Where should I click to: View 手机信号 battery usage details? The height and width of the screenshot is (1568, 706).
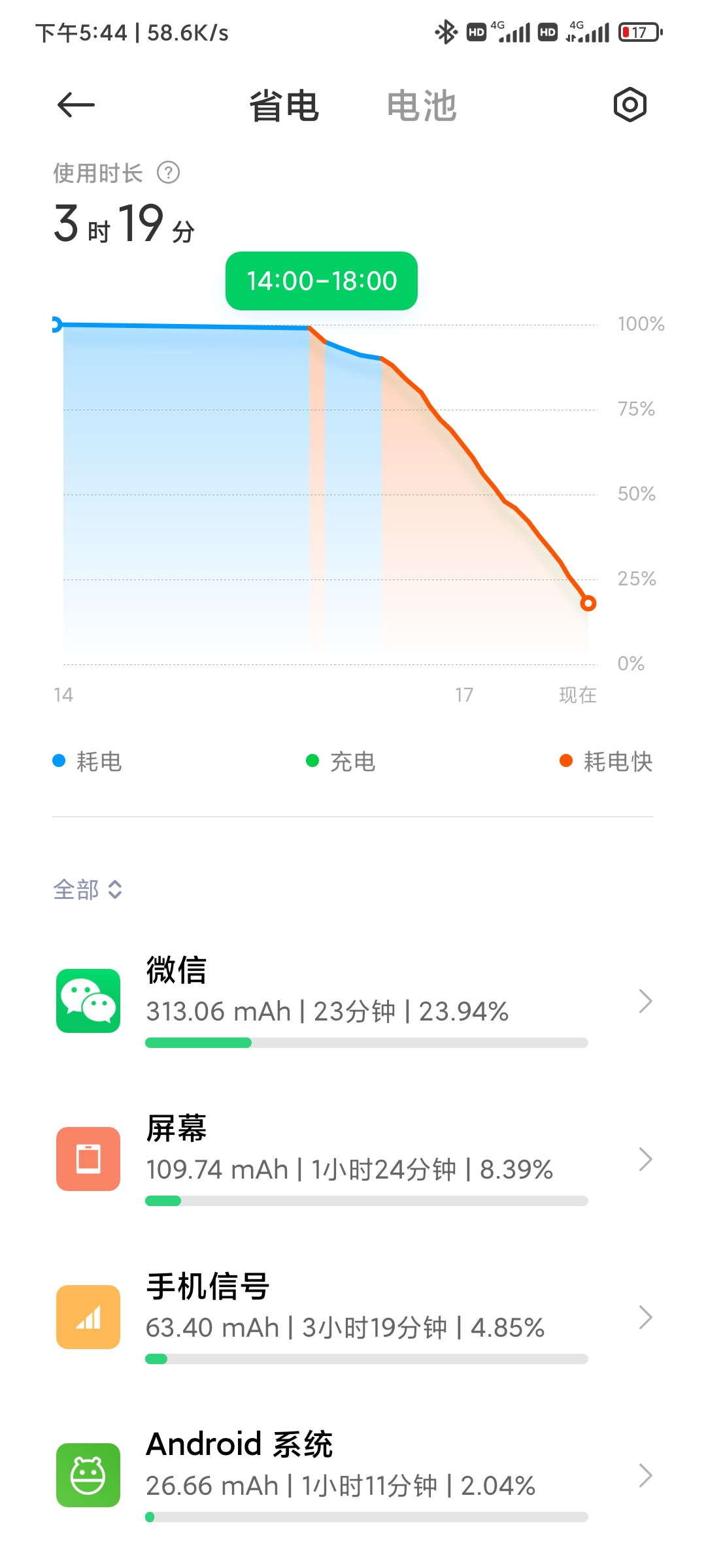[353, 1317]
